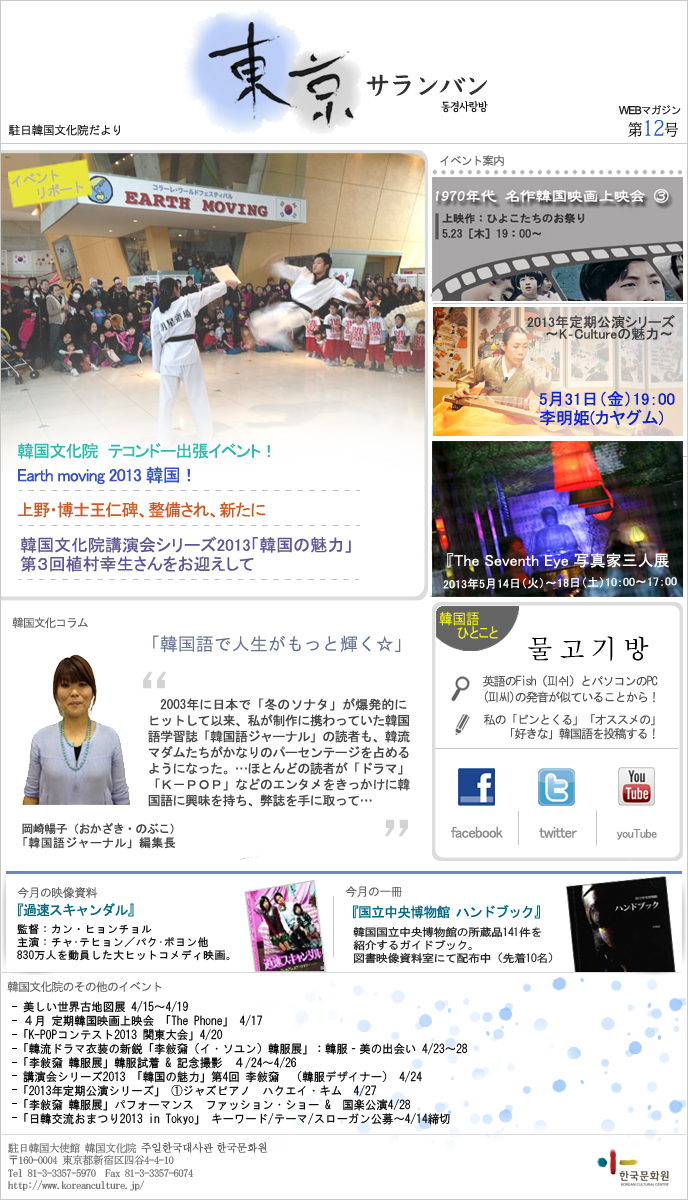Image resolution: width=688 pixels, height=1200 pixels.
Task: Open the 韓国語で人生がもっと輝く column
Action: tap(276, 644)
